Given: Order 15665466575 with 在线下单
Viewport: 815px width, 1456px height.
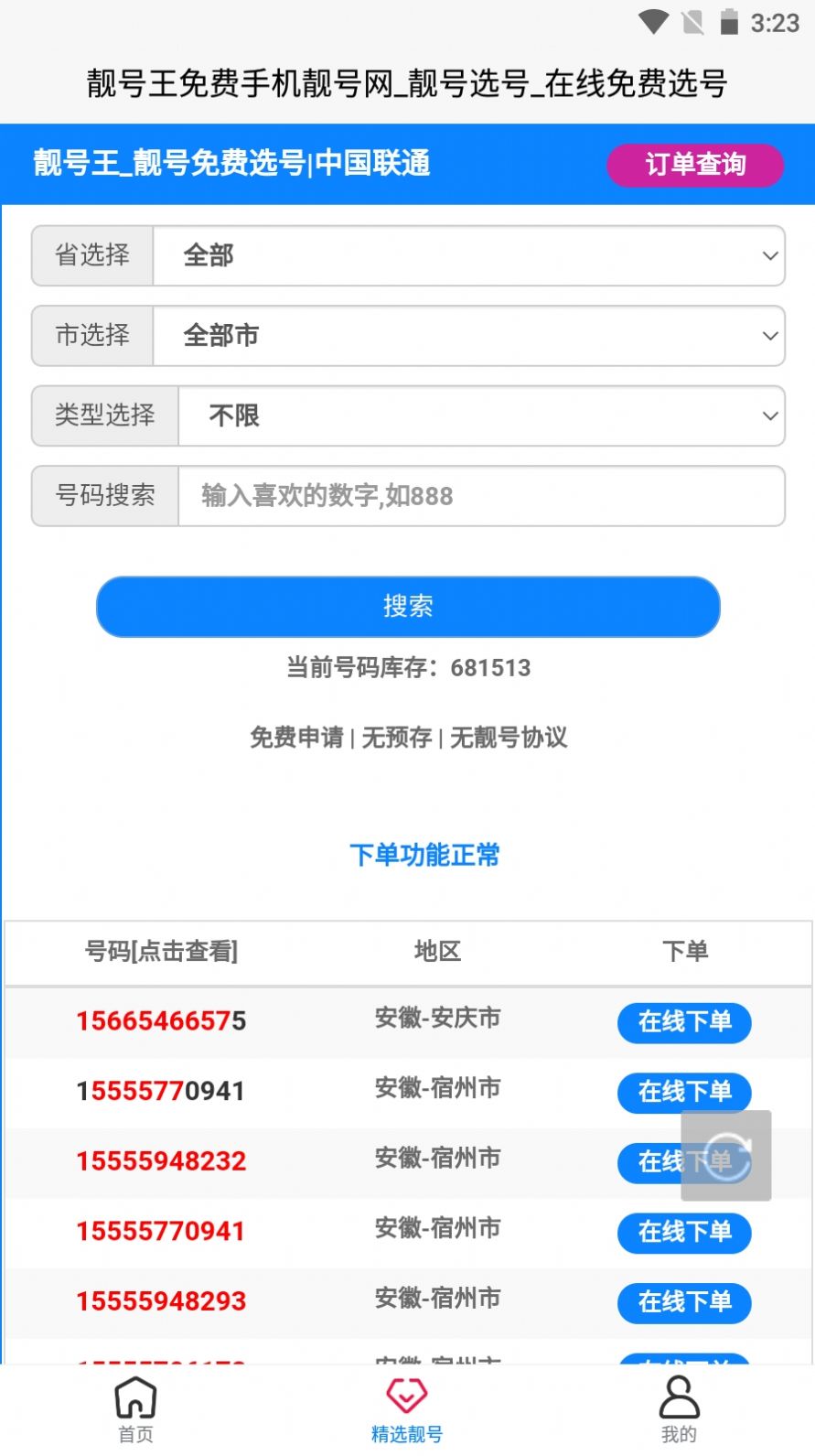Looking at the screenshot, I should [684, 1022].
